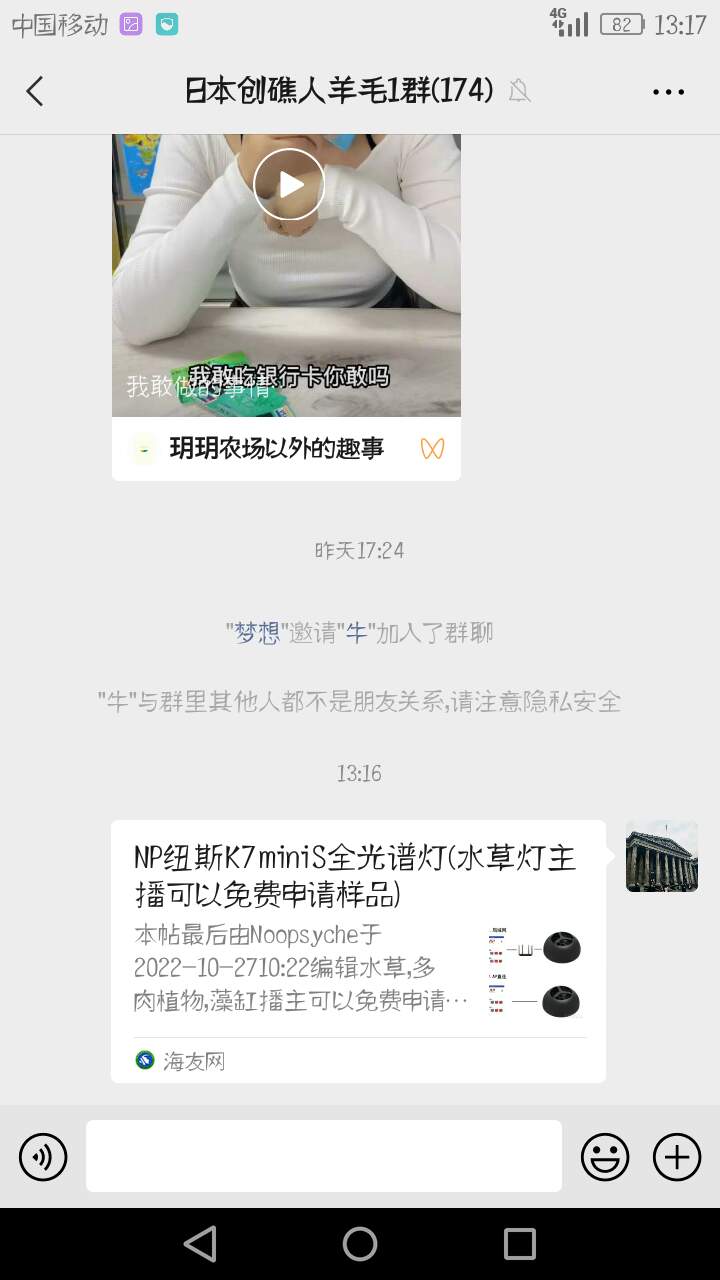Open the NP纽斯K7miniS全光谱灯 shared post
Image resolution: width=720 pixels, height=1280 pixels.
(358, 950)
